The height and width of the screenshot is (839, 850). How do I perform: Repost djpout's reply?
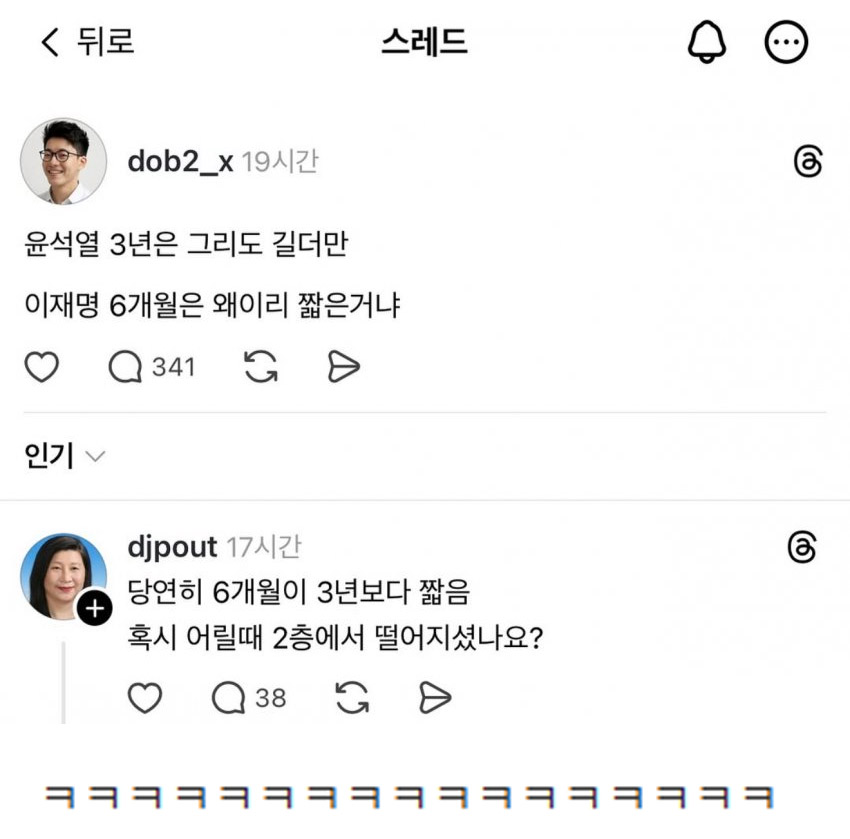click(352, 698)
